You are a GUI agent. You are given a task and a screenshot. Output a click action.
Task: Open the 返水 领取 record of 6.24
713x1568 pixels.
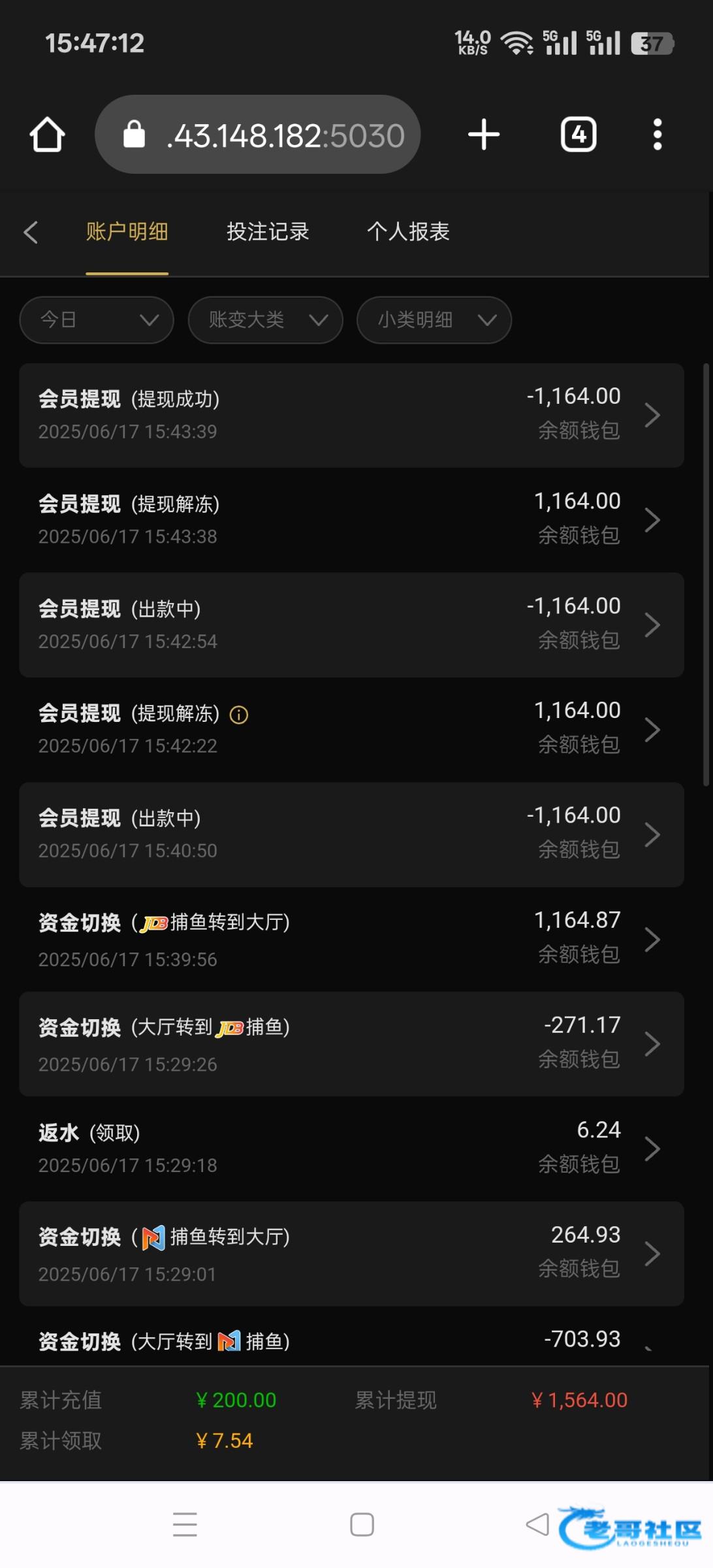351,1149
